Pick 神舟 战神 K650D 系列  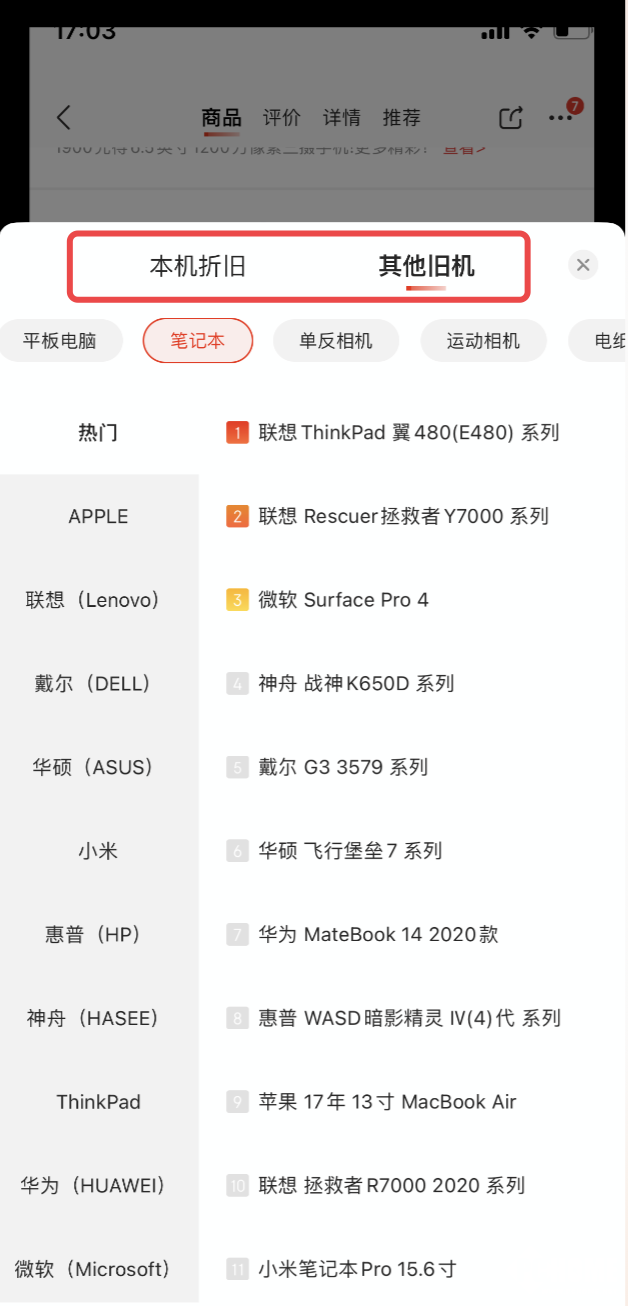[x=356, y=684]
